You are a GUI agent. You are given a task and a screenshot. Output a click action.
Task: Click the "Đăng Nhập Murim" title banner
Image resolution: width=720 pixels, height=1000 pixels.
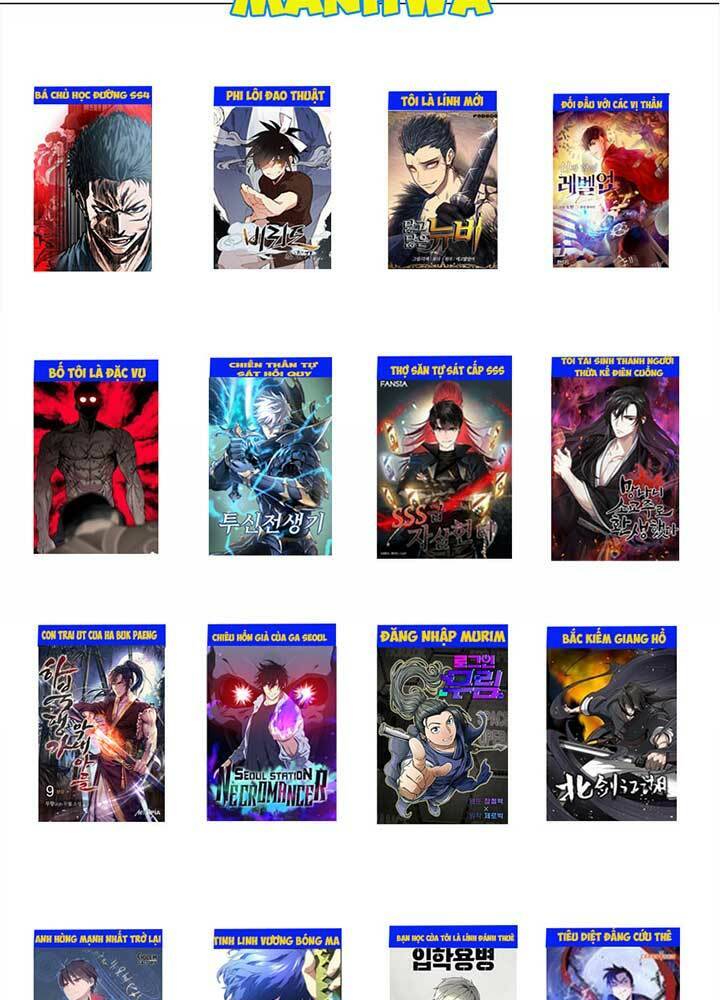442,636
